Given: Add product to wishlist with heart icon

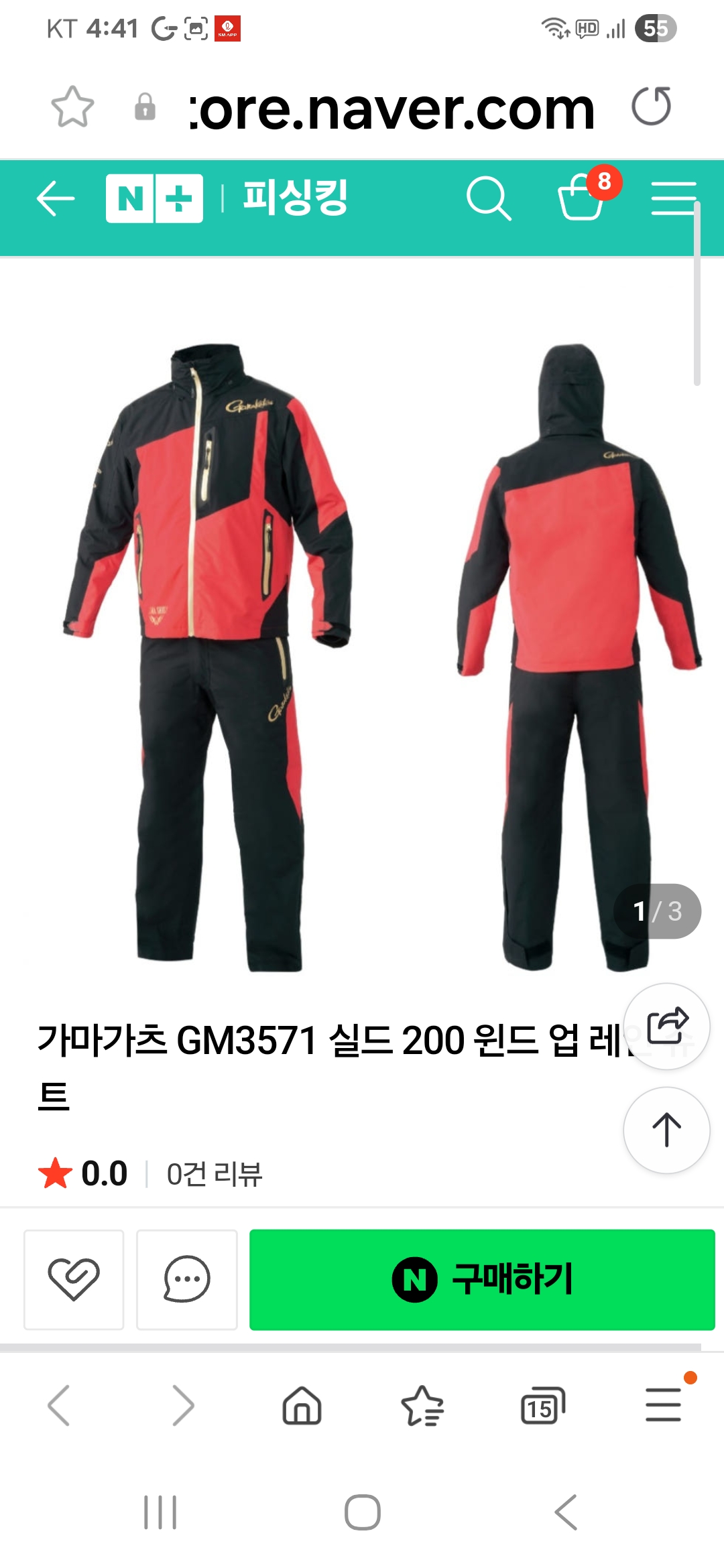Looking at the screenshot, I should pyautogui.click(x=74, y=1279).
